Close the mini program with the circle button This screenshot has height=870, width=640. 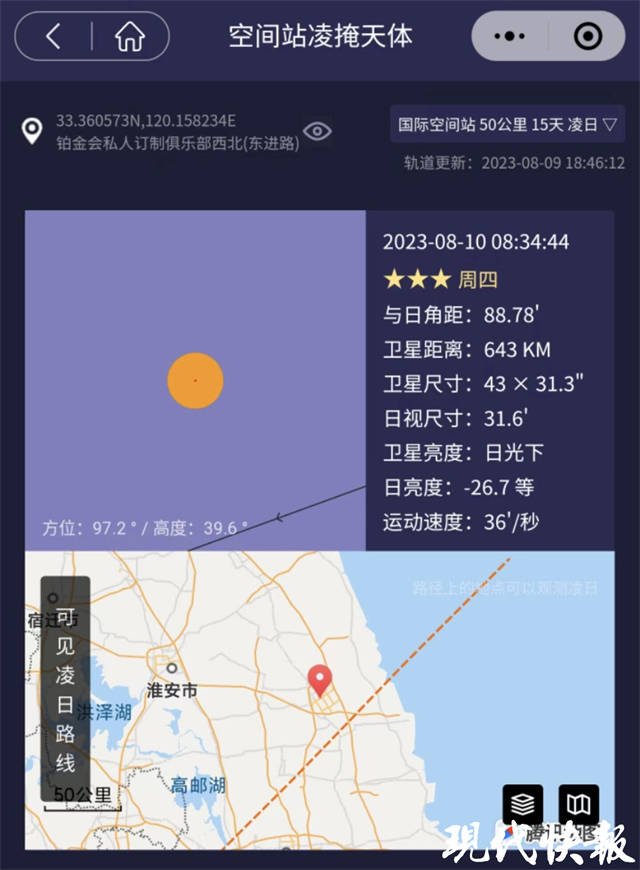(588, 37)
